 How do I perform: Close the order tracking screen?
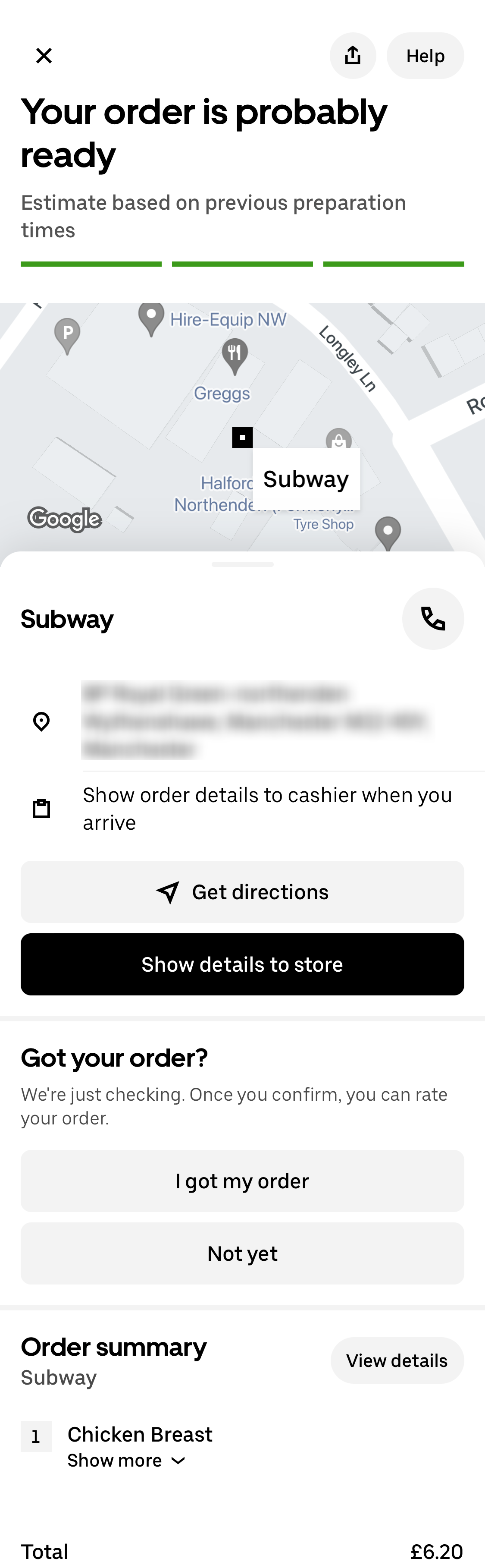coord(44,56)
